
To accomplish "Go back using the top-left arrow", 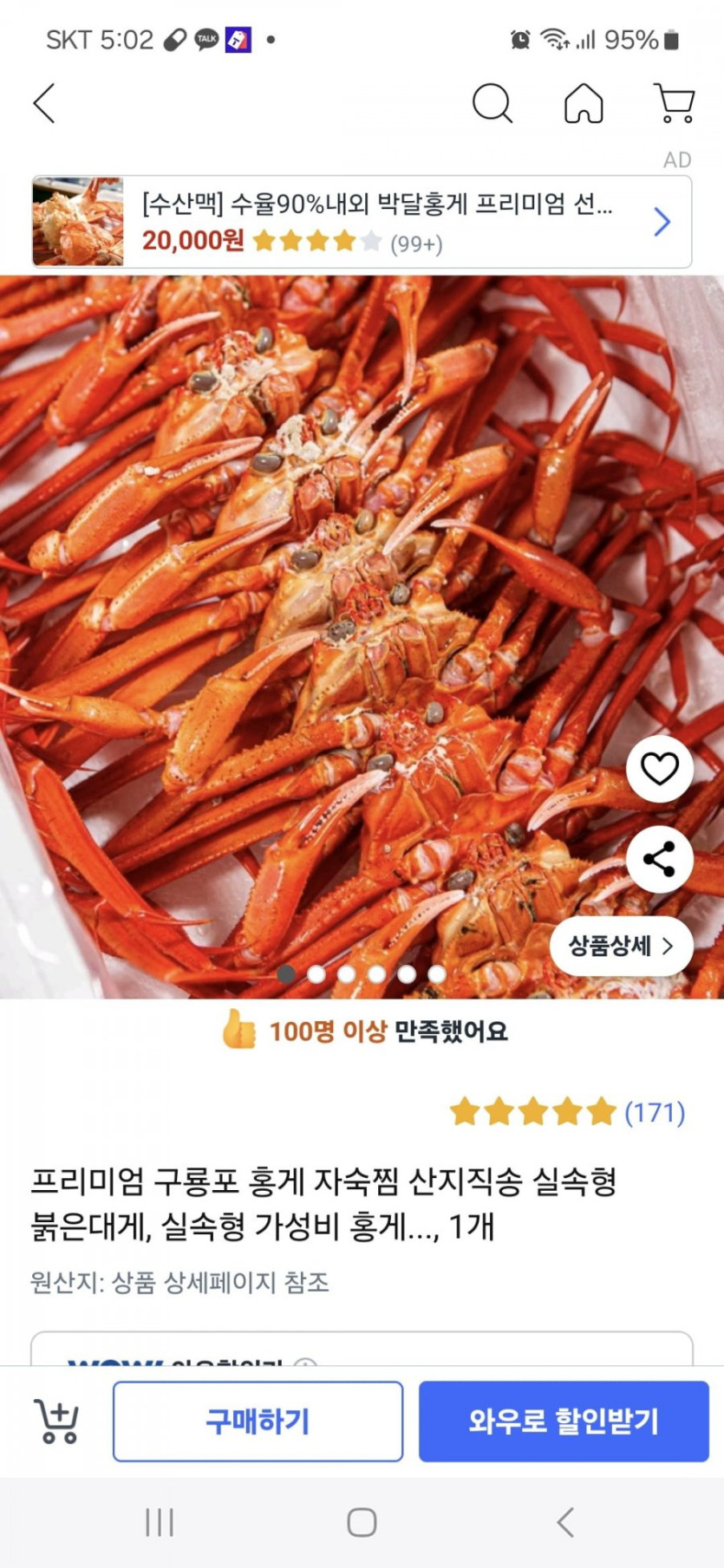I will click(44, 103).
